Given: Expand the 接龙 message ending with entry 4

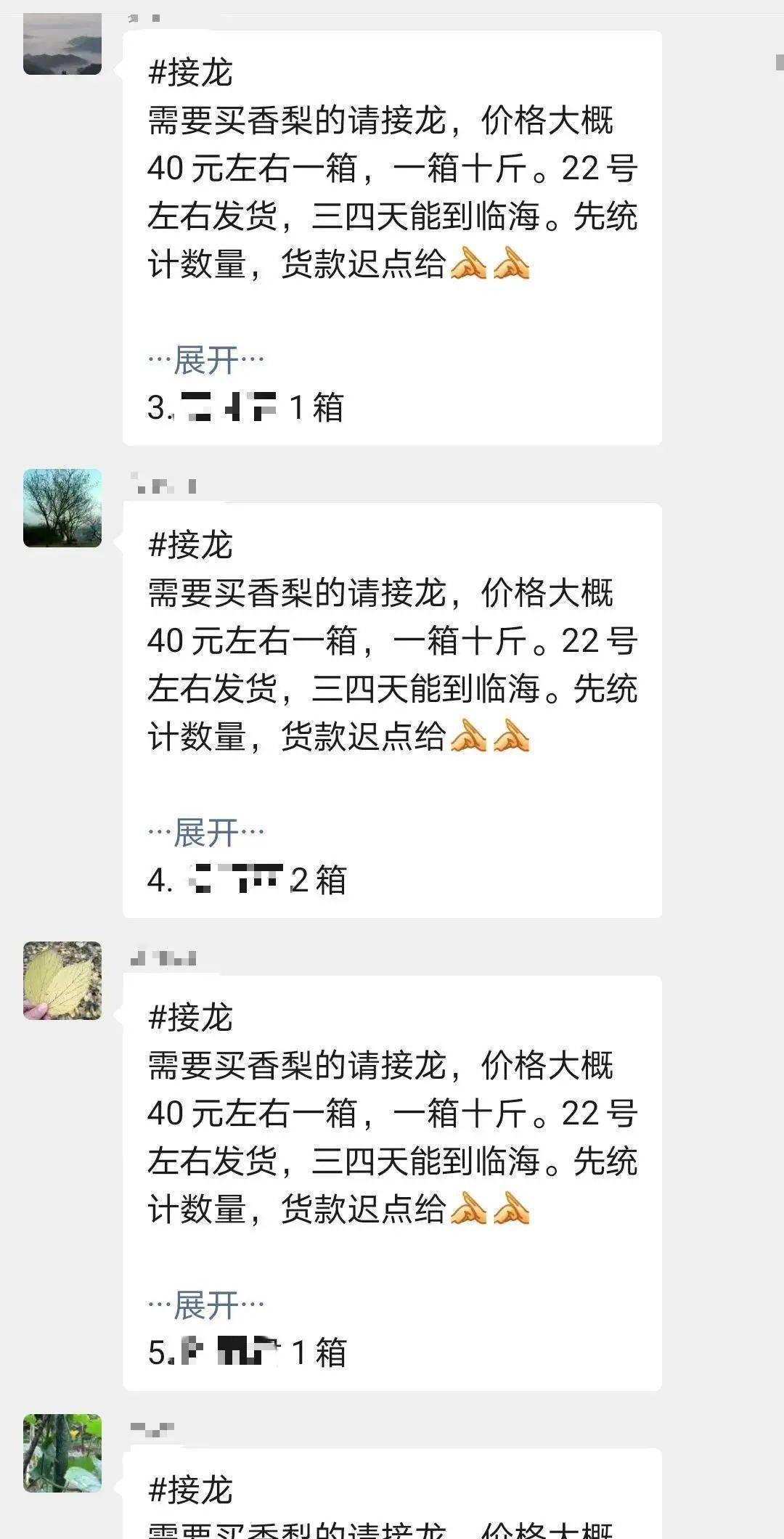Looking at the screenshot, I should tap(205, 832).
